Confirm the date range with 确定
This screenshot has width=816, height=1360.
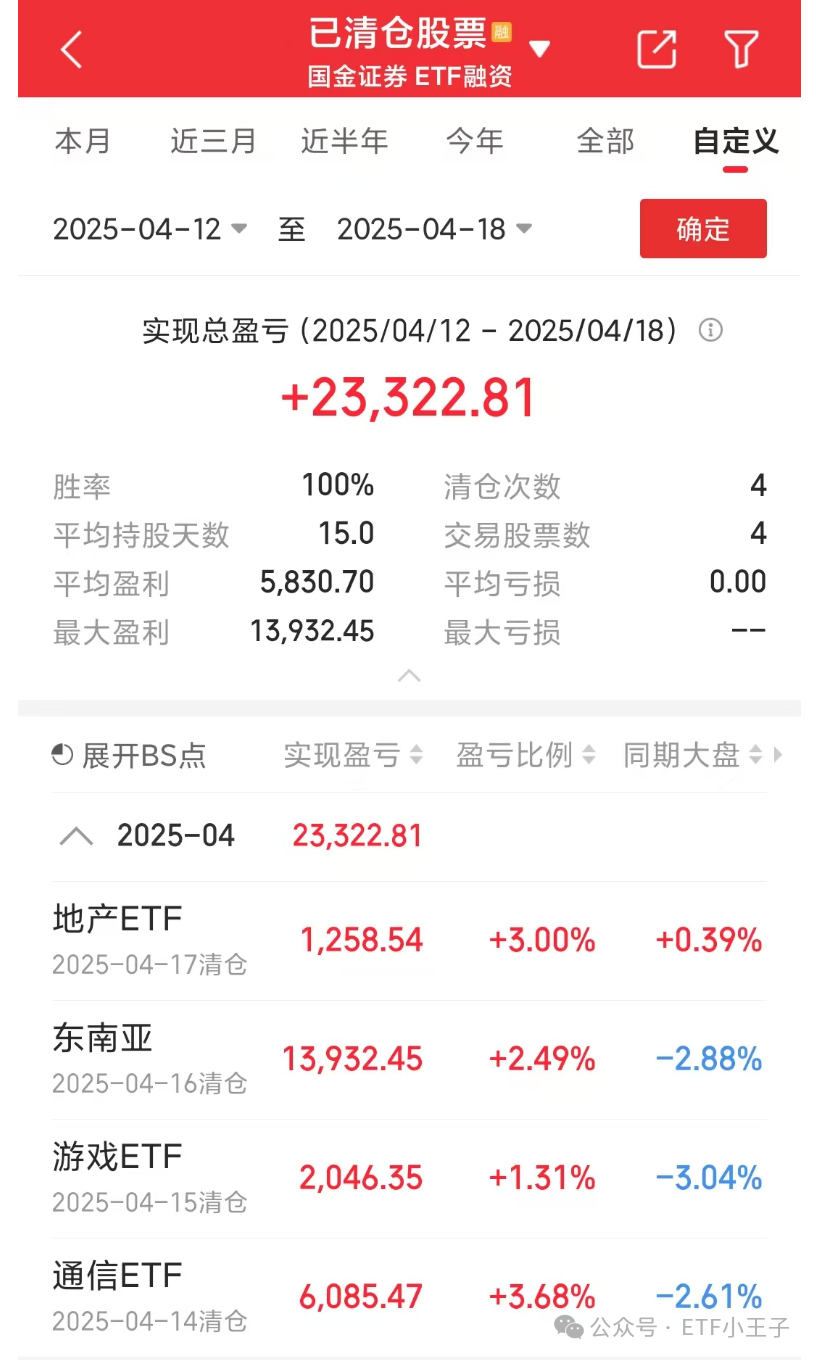pyautogui.click(x=703, y=229)
